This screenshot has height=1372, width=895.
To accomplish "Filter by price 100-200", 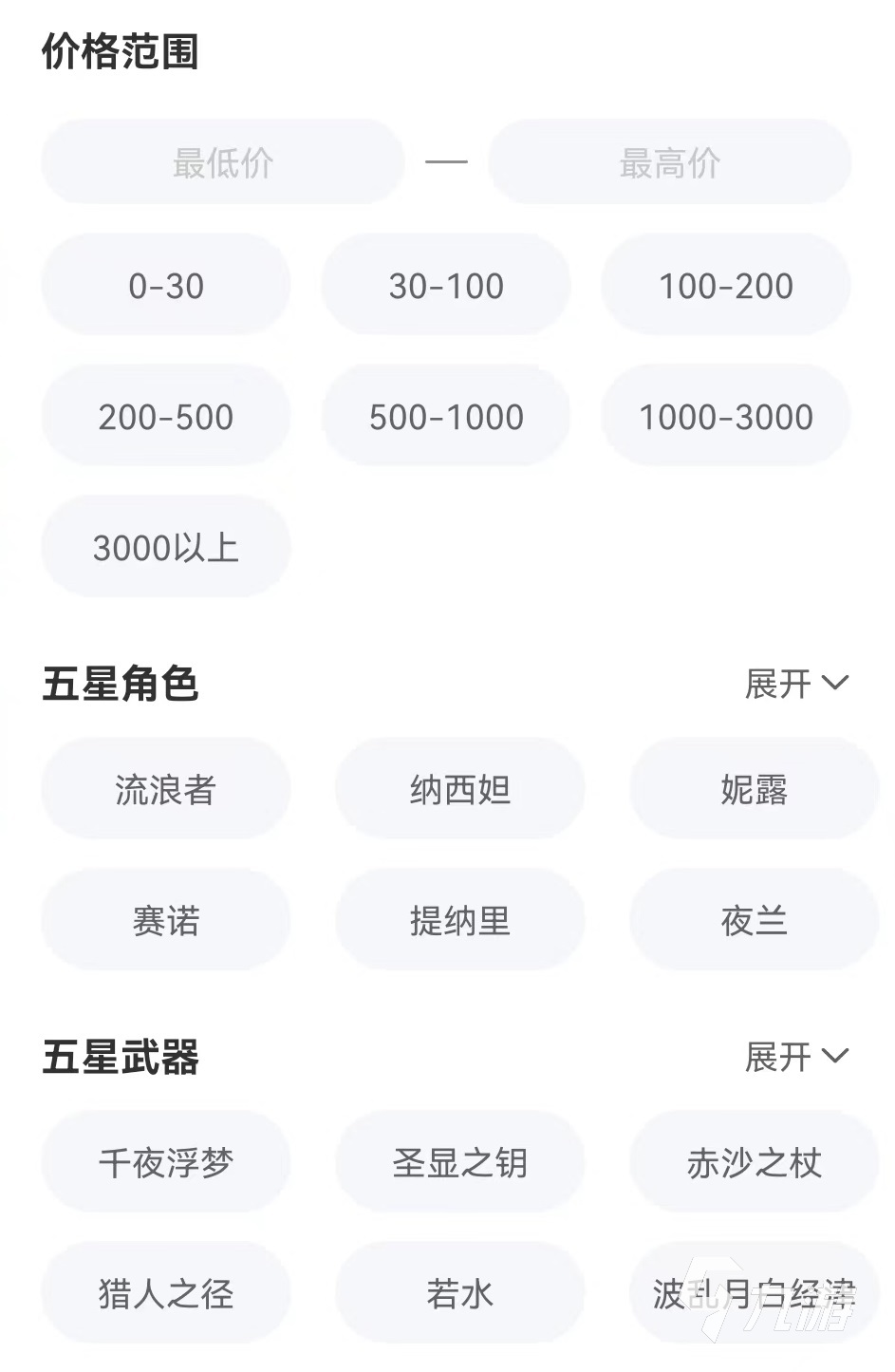I will click(x=726, y=285).
